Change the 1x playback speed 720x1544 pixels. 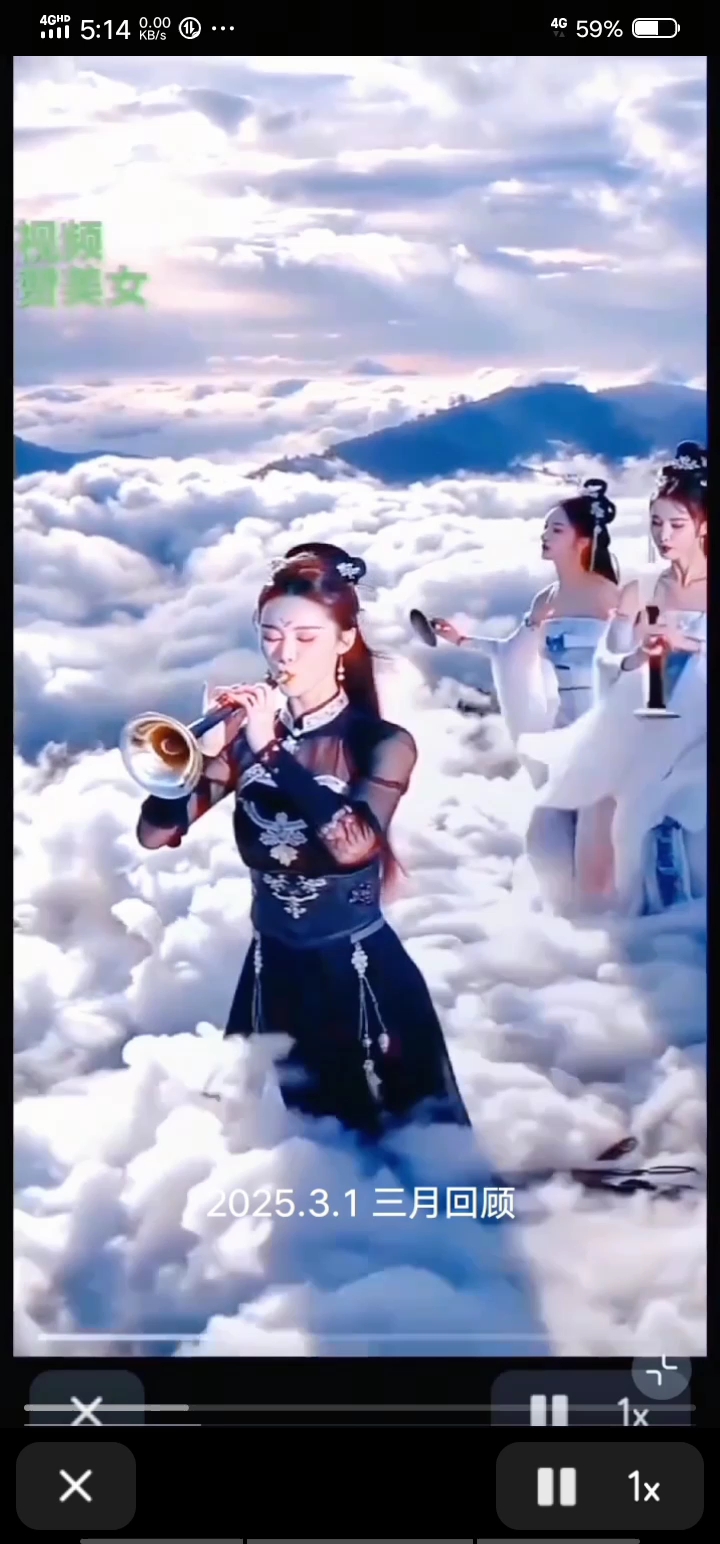(x=644, y=1487)
